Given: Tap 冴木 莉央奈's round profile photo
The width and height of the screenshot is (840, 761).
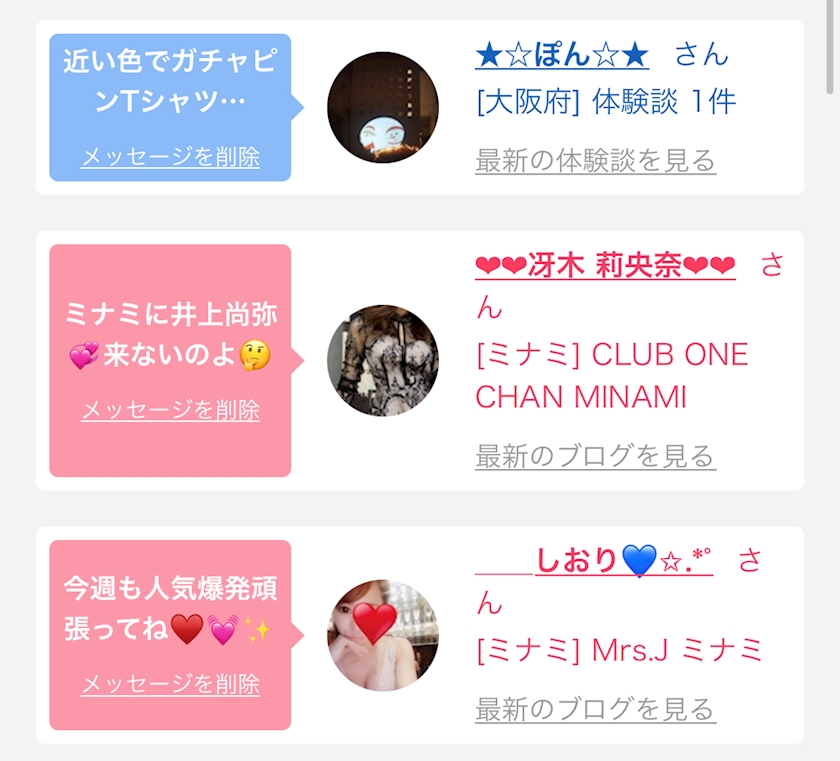Looking at the screenshot, I should point(383,361).
